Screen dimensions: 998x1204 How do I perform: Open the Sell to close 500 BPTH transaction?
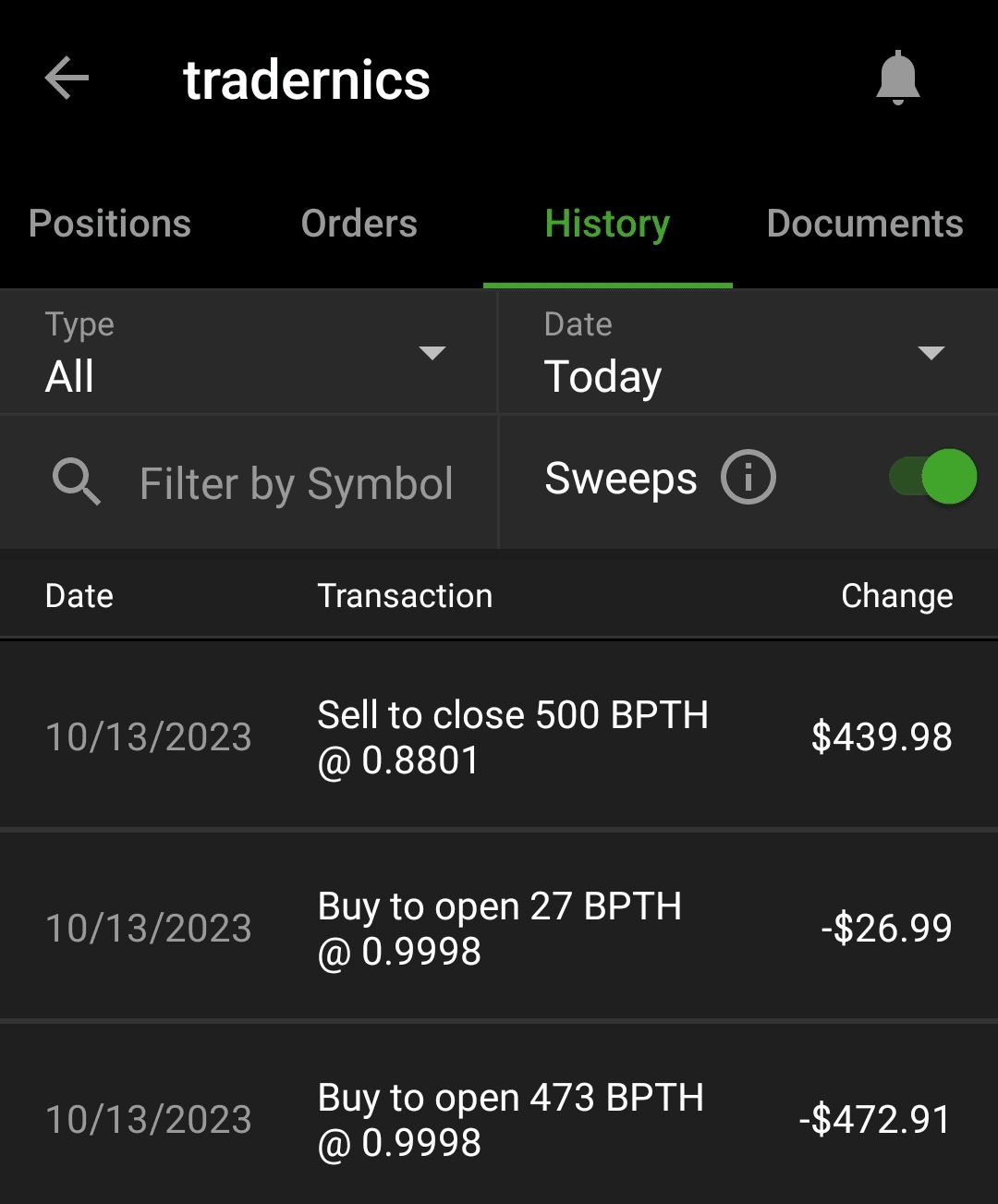(499, 737)
